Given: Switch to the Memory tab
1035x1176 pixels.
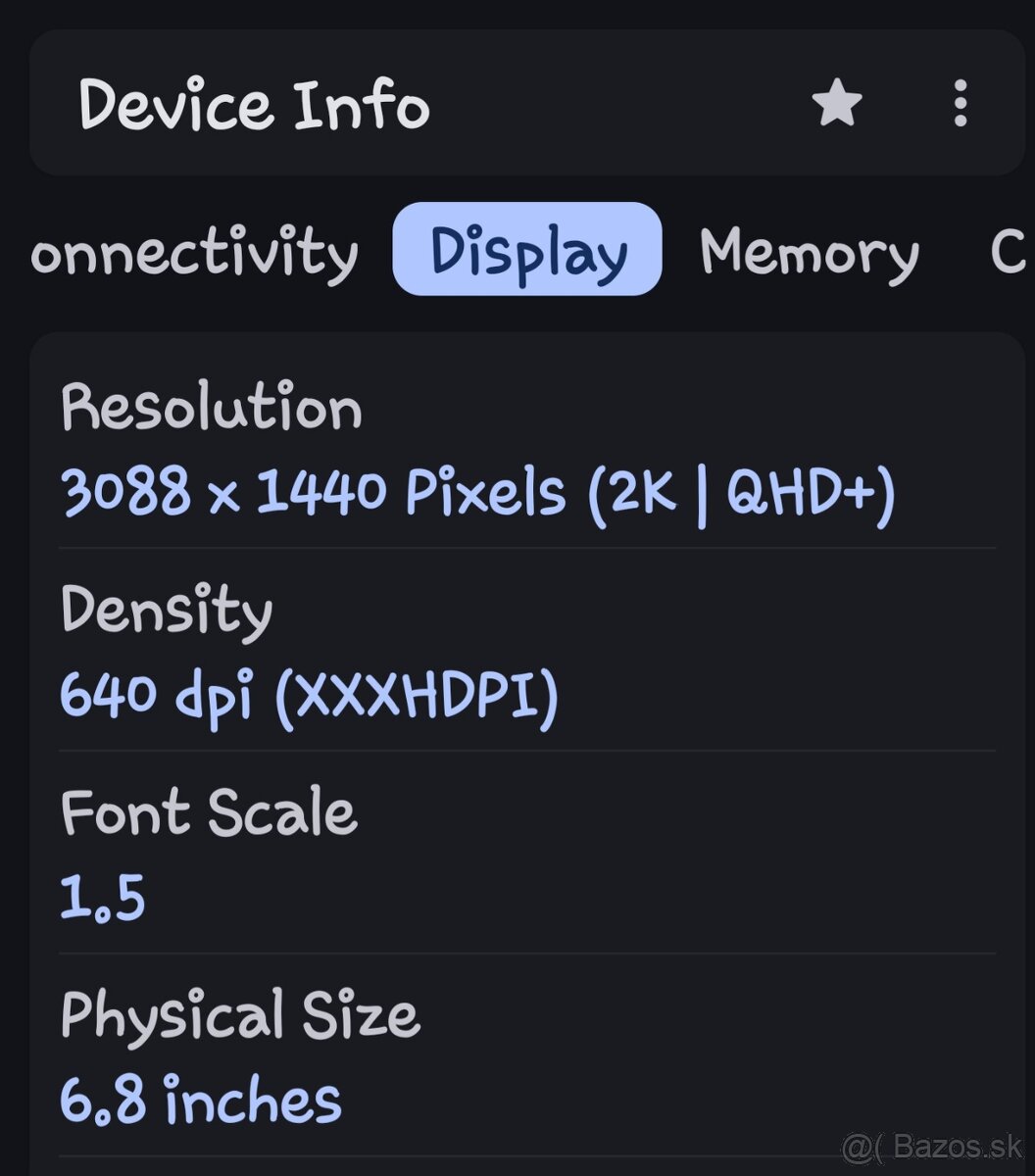Looking at the screenshot, I should point(808,255).
